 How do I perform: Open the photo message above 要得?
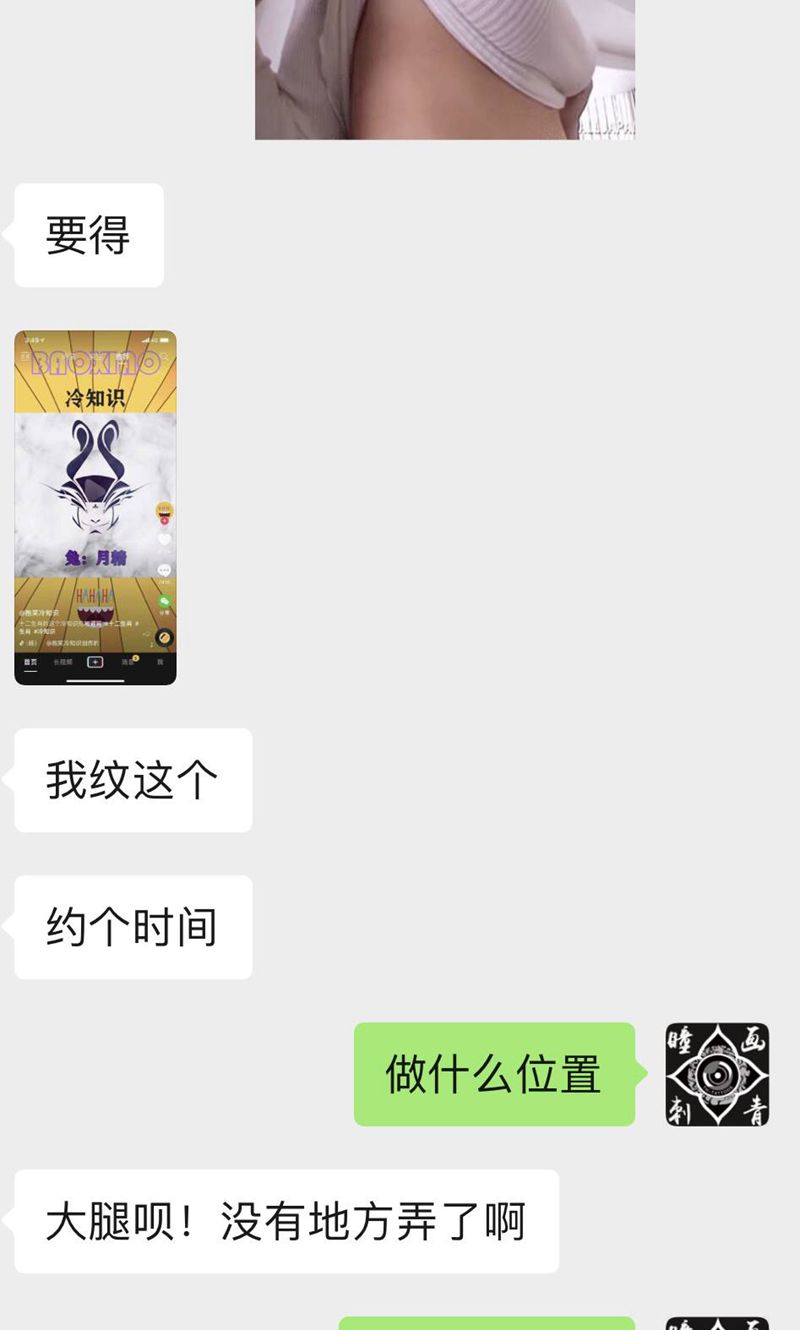pyautogui.click(x=445, y=68)
